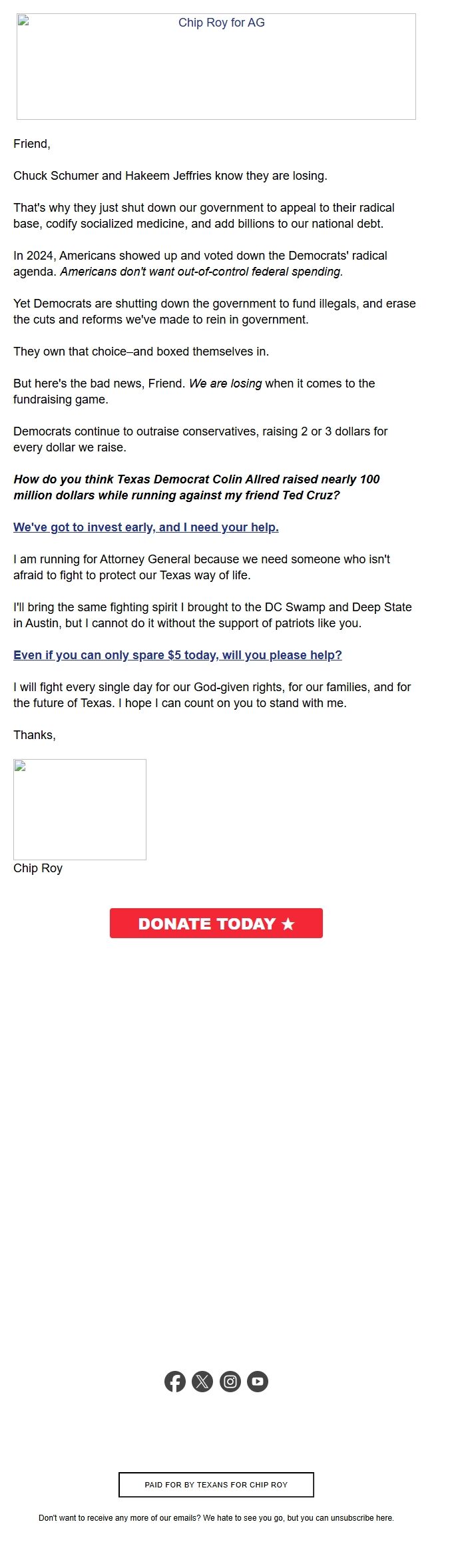
Task: Open the campaign's X profile
Action: tap(202, 1382)
